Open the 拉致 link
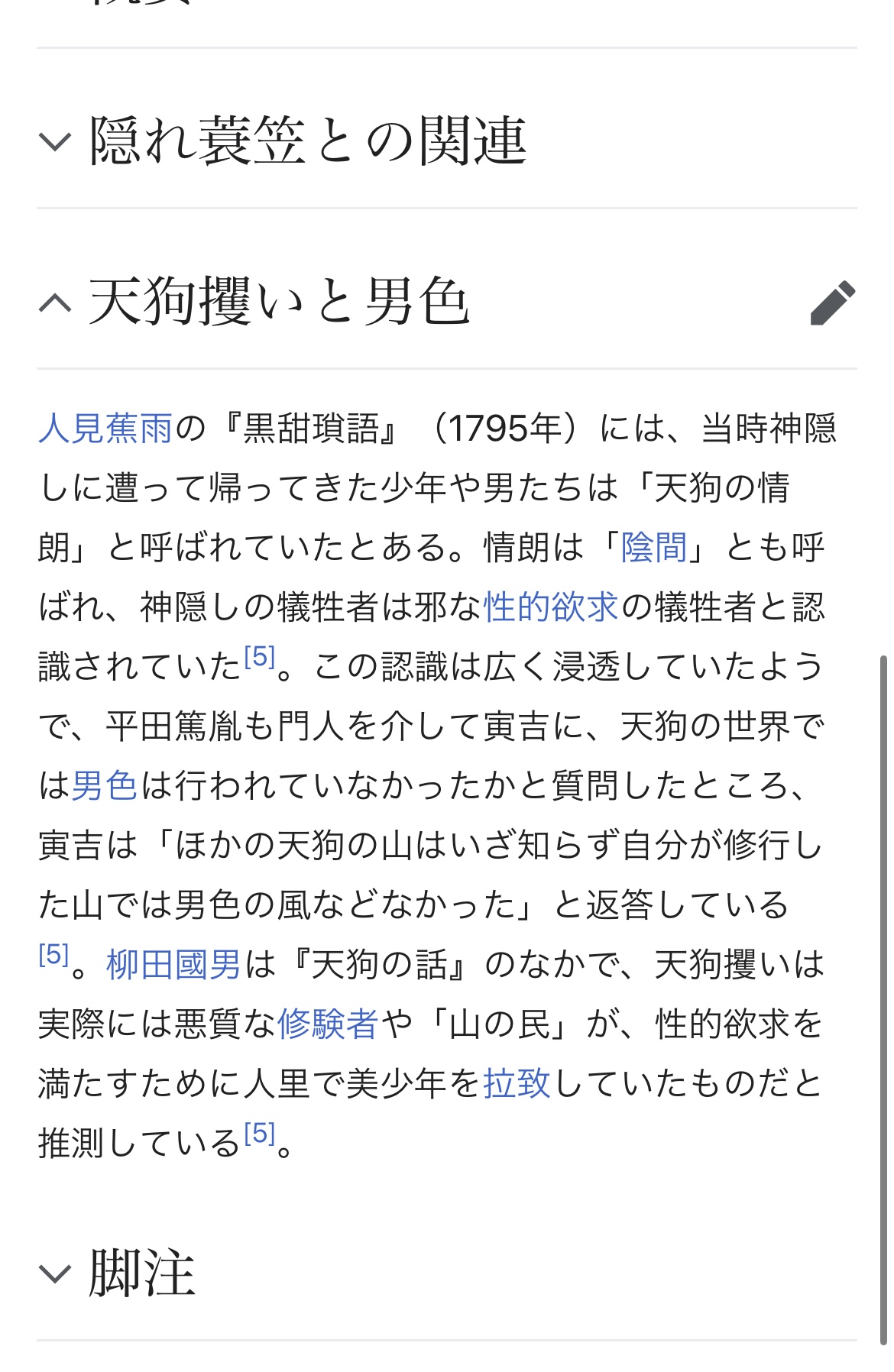The image size is (894, 1372). click(x=517, y=1083)
